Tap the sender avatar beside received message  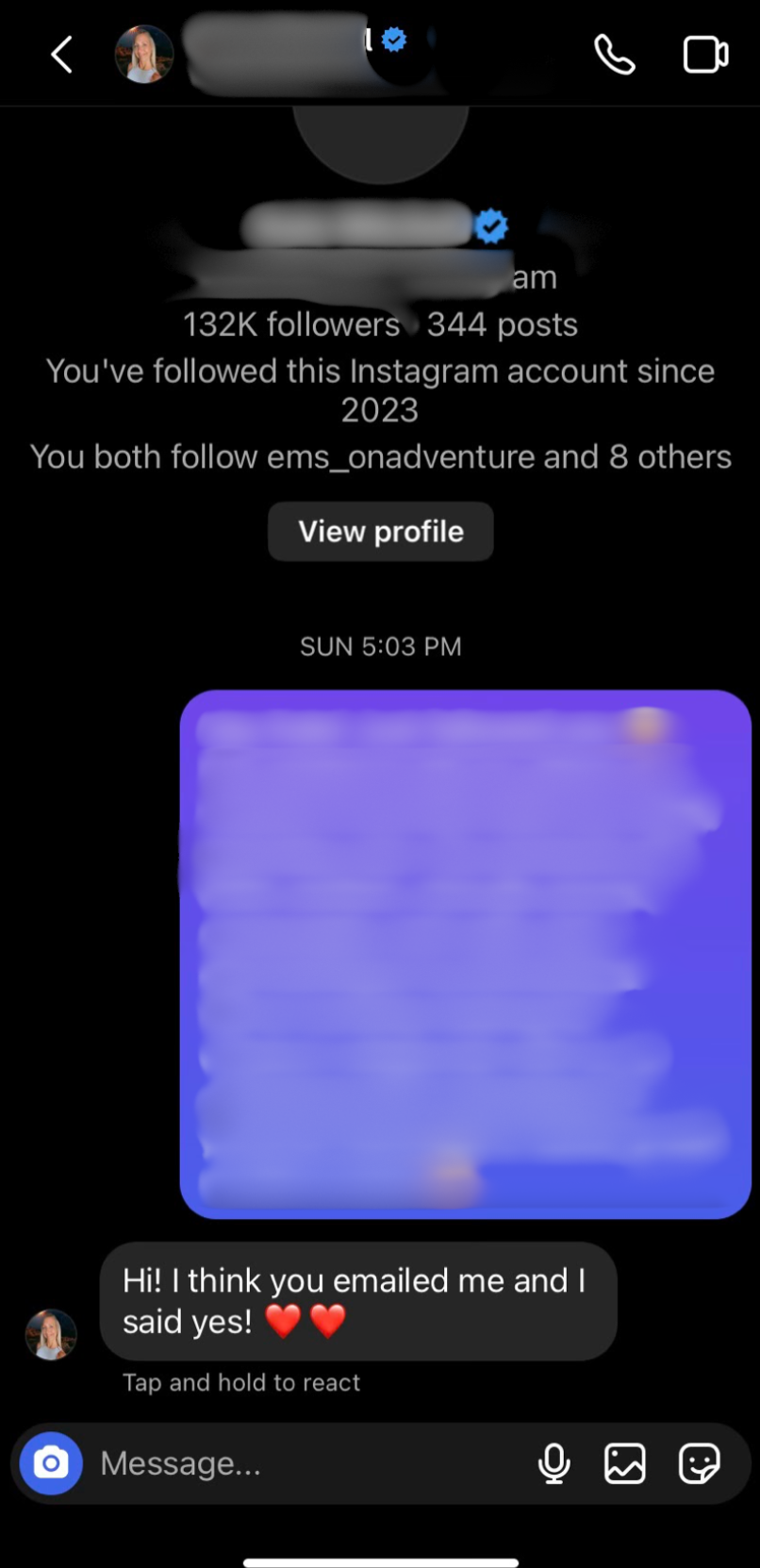51,1334
